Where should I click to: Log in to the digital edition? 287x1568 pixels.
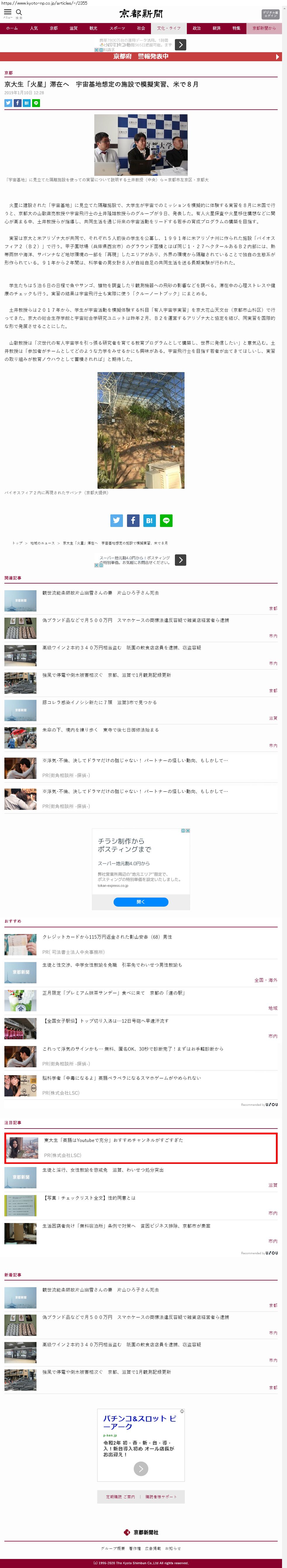(x=270, y=14)
